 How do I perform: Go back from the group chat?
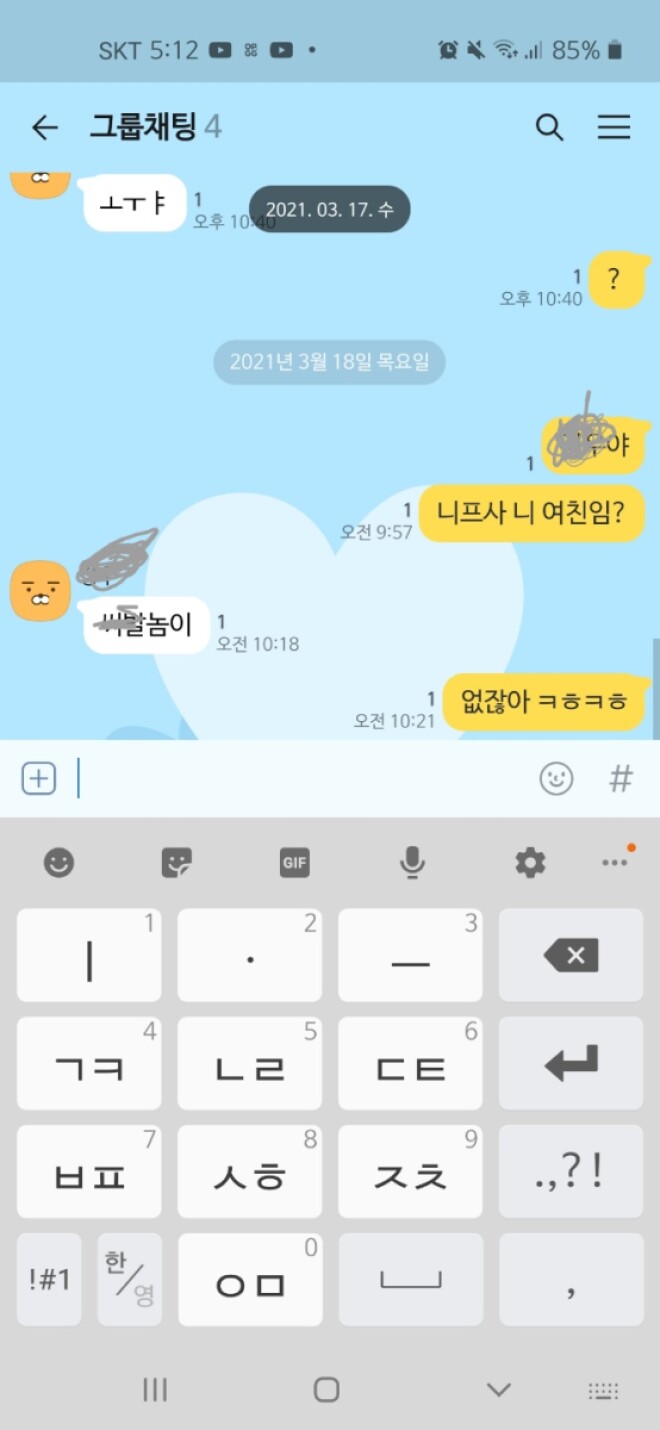point(44,127)
